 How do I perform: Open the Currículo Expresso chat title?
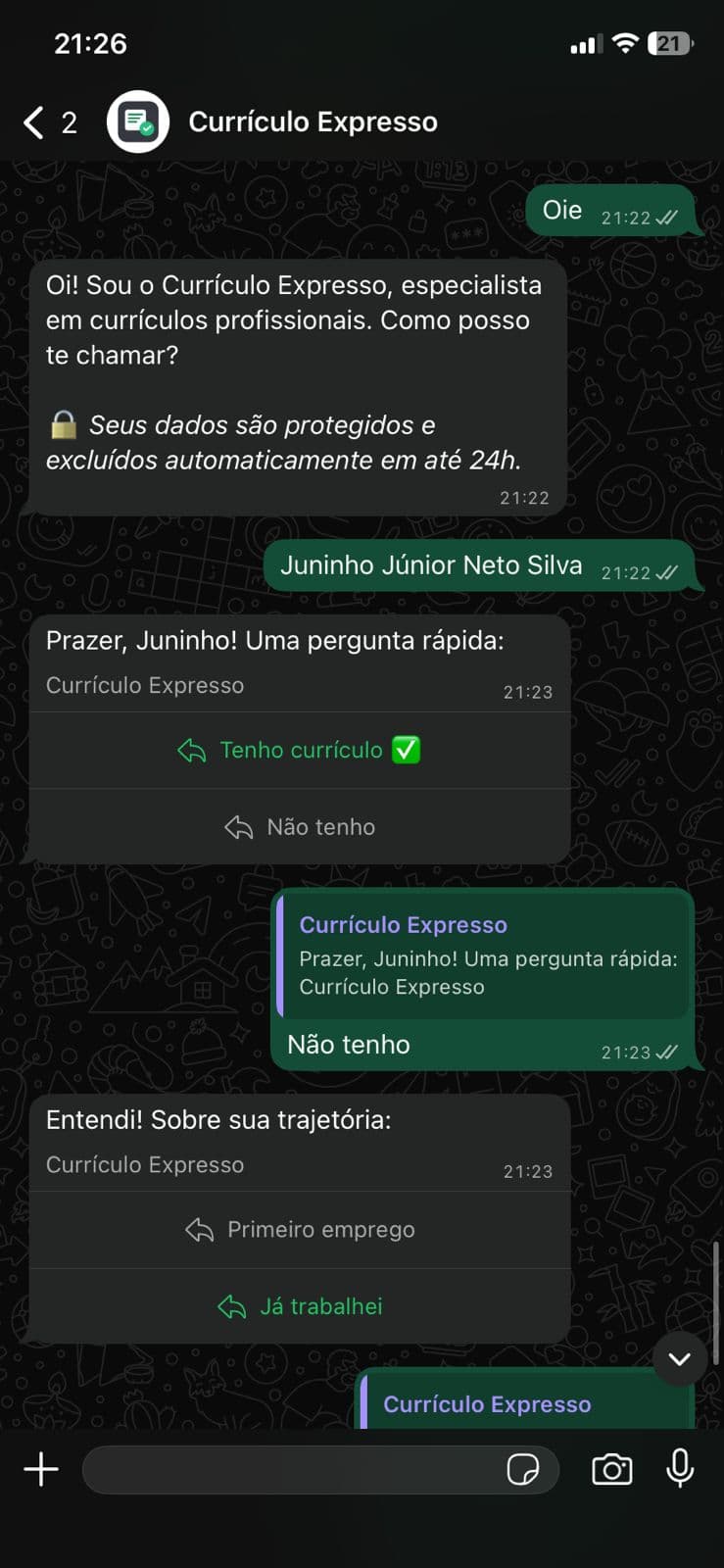pyautogui.click(x=312, y=121)
